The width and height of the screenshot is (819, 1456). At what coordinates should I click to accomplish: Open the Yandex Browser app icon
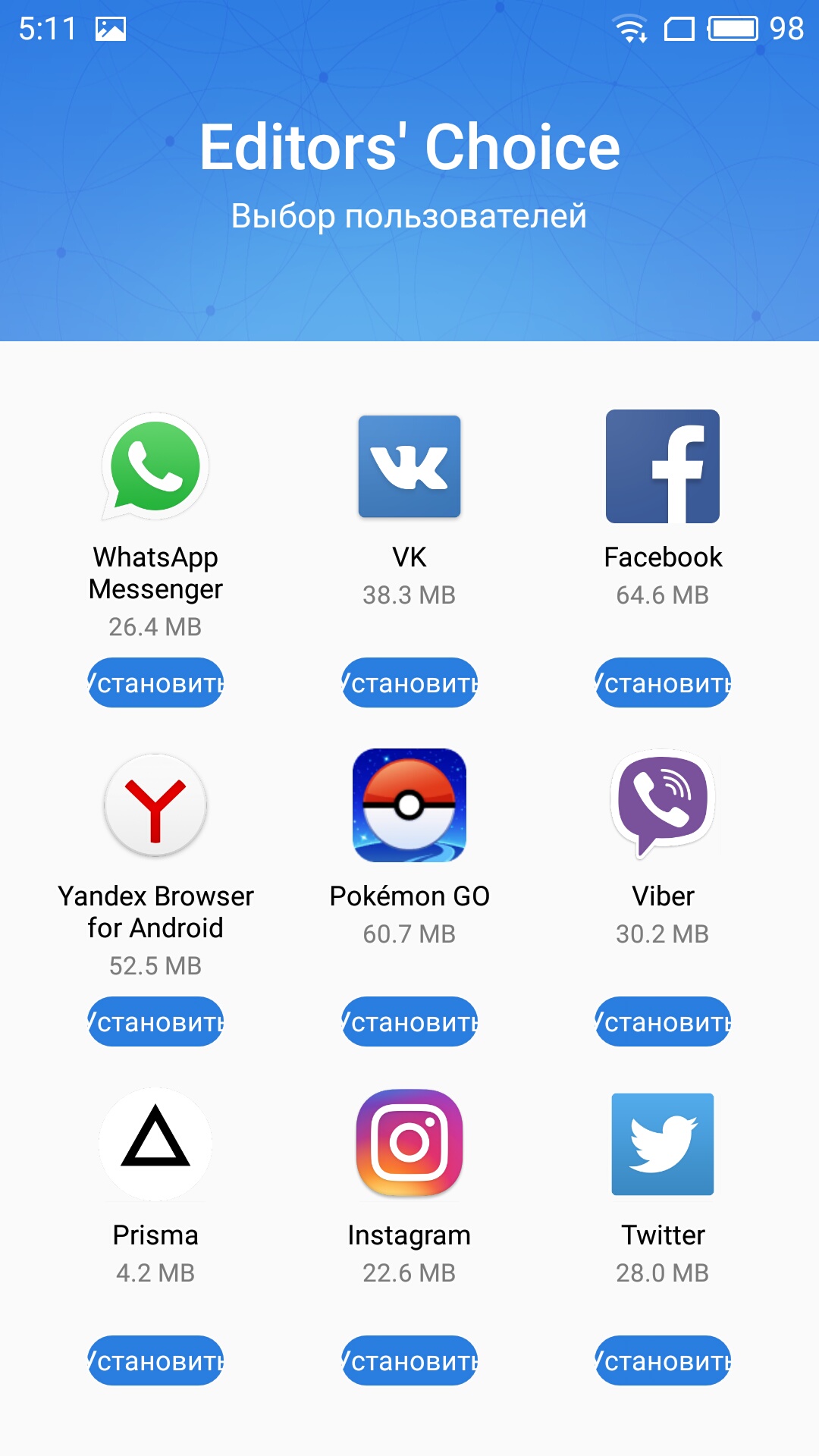[155, 805]
